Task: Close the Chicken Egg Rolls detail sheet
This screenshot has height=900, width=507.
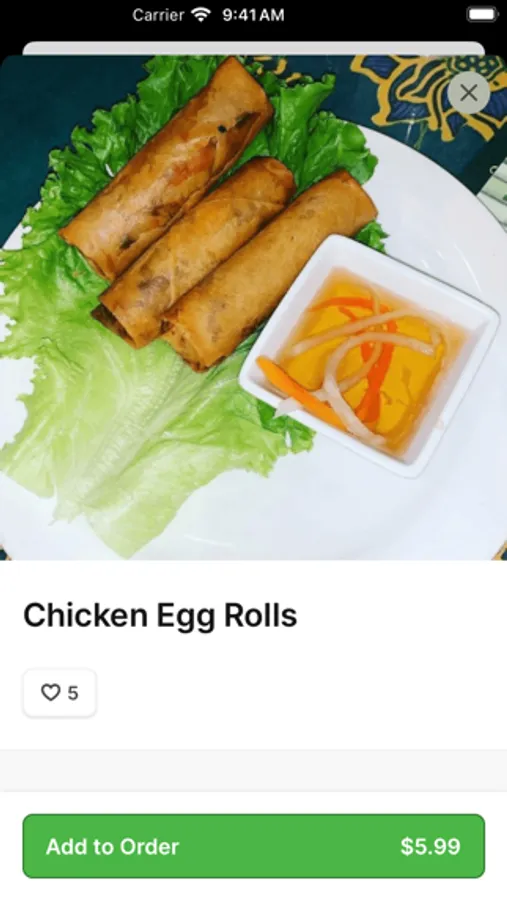Action: [469, 92]
